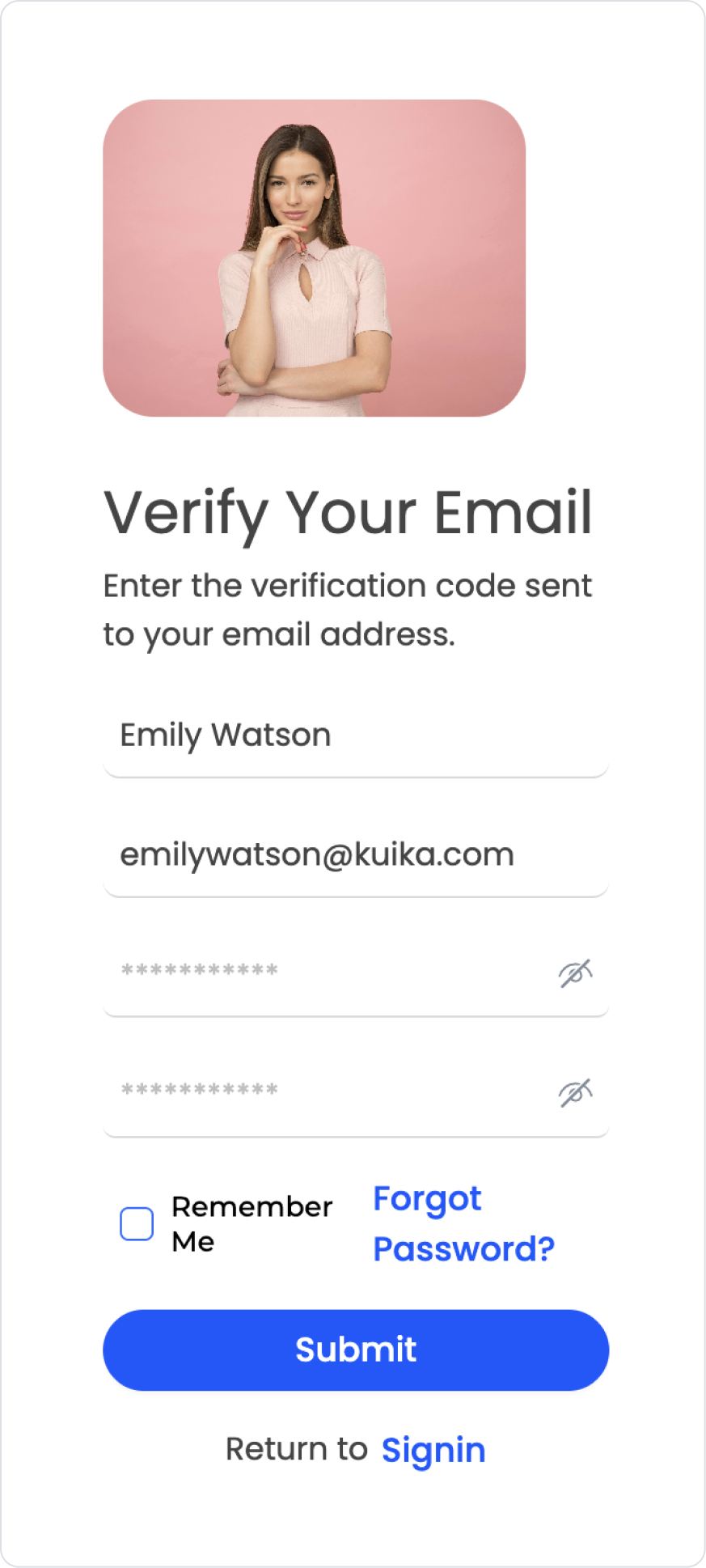Image resolution: width=706 pixels, height=1568 pixels.
Task: Hit the Submit button
Action: tap(356, 1350)
